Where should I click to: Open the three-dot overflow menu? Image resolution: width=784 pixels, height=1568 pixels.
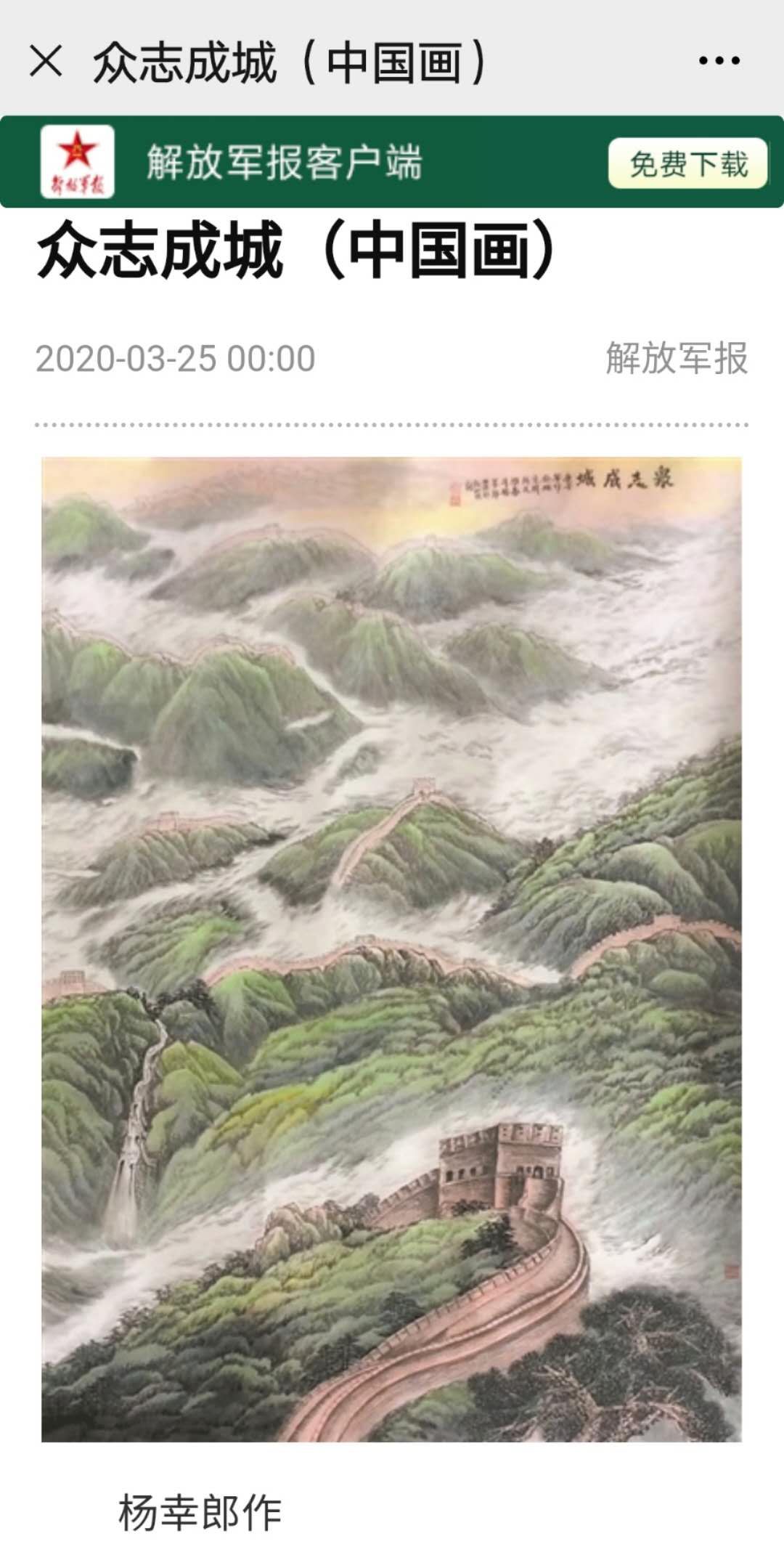(x=719, y=62)
